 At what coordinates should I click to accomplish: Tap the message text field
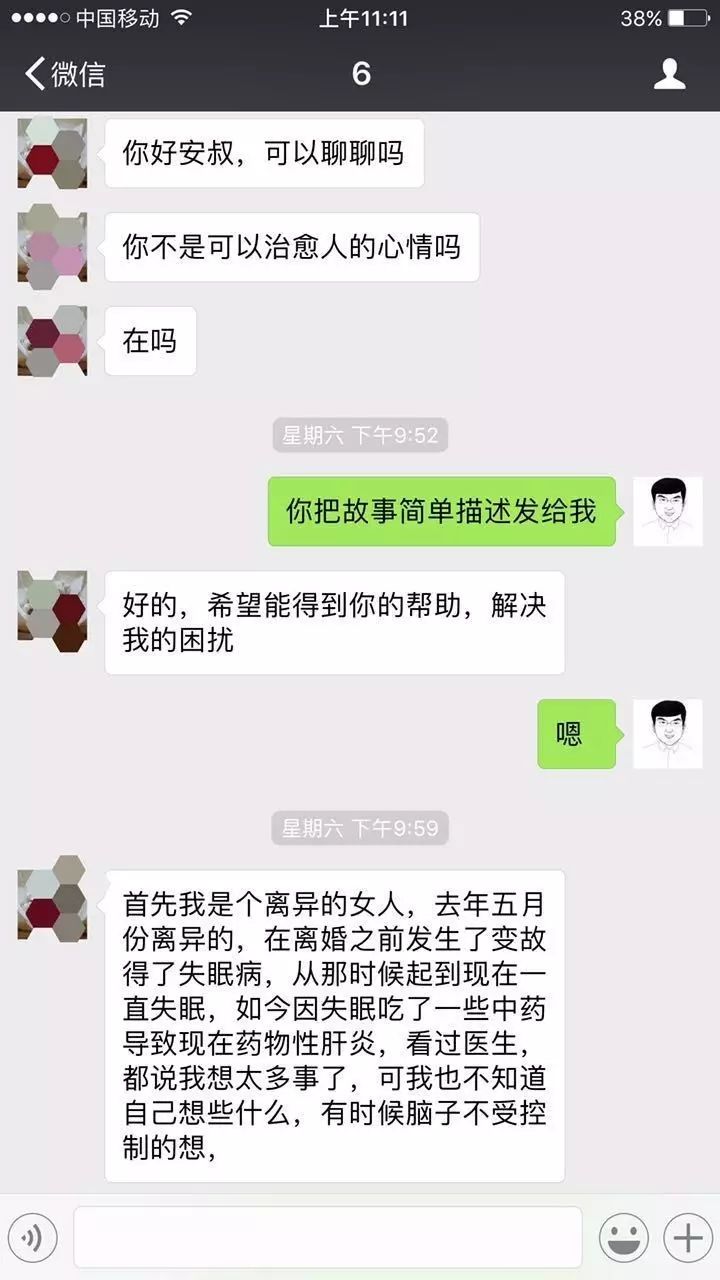[328, 1237]
